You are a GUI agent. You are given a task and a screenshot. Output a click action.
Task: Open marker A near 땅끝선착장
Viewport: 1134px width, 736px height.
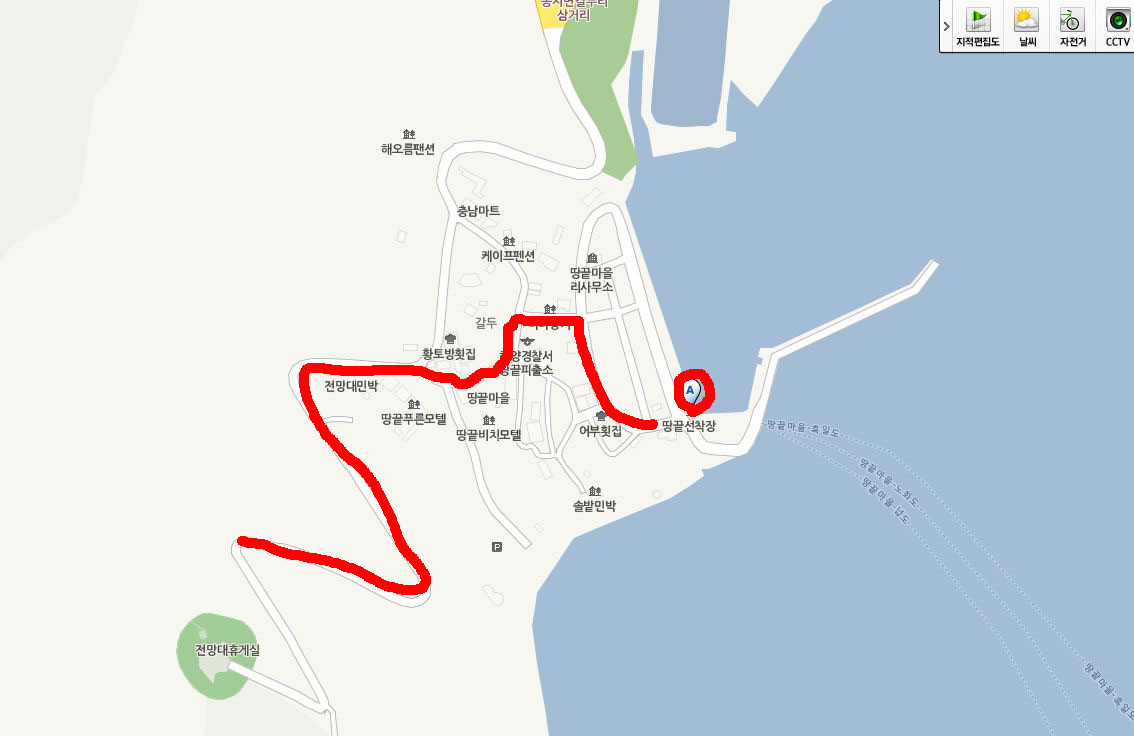coord(691,391)
